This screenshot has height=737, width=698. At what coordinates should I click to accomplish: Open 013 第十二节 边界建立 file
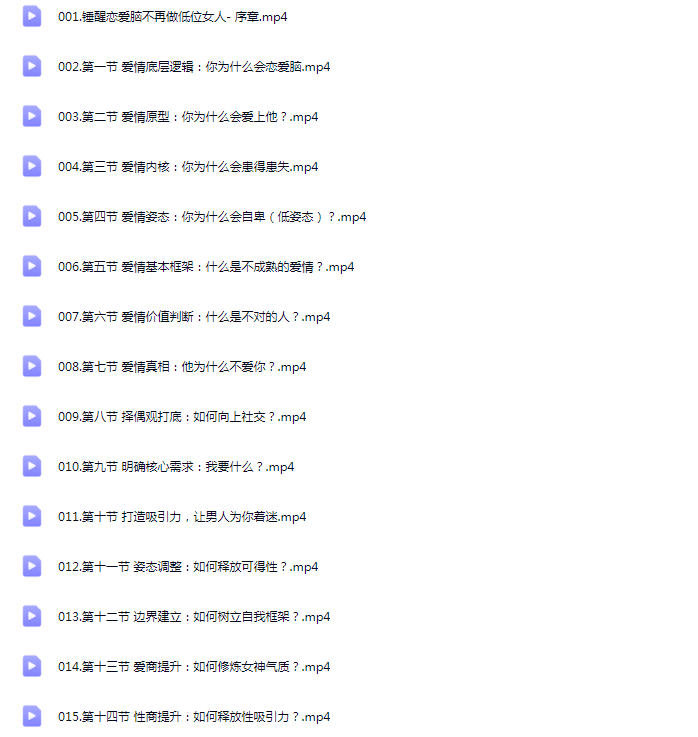(194, 617)
